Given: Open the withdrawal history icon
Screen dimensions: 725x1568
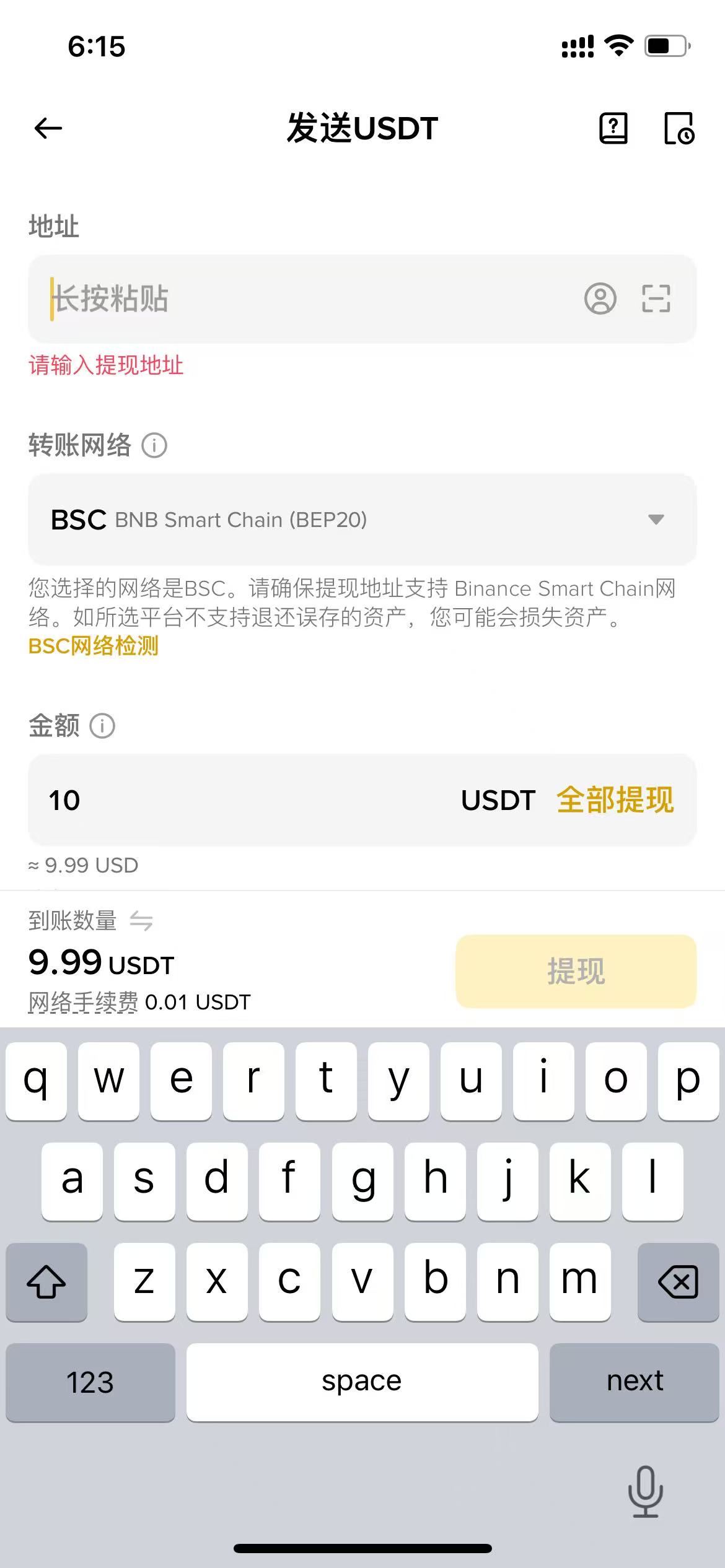Looking at the screenshot, I should click(679, 129).
